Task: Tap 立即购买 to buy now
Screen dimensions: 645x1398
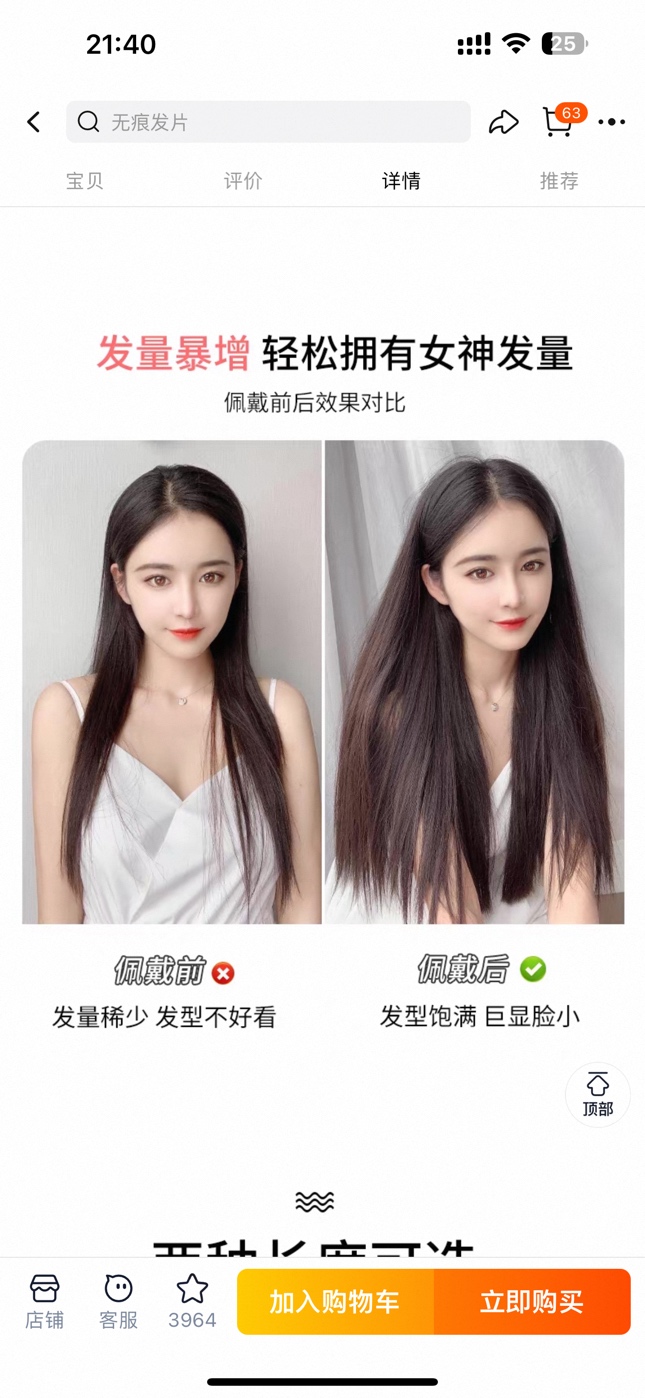Action: [x=532, y=1302]
